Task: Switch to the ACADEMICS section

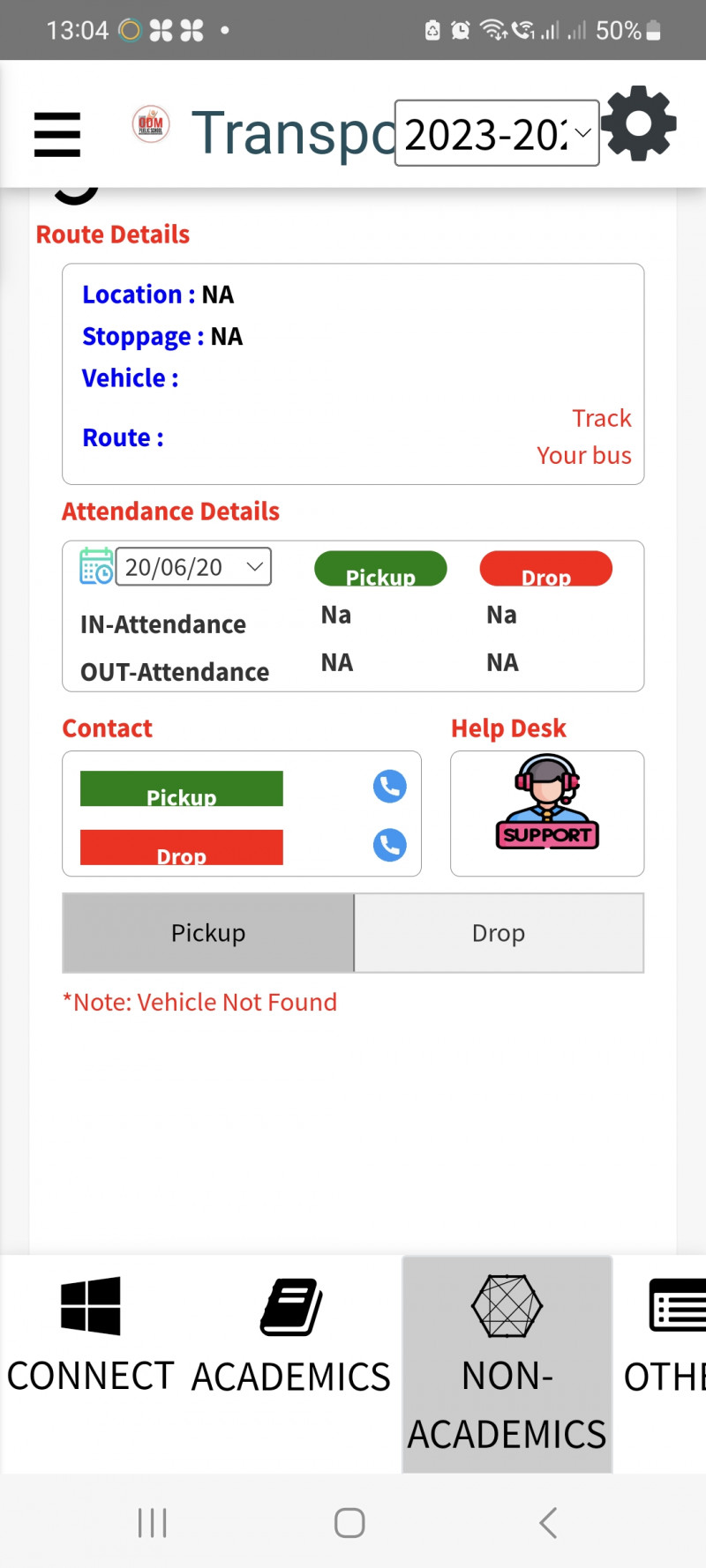Action: coord(291,1337)
